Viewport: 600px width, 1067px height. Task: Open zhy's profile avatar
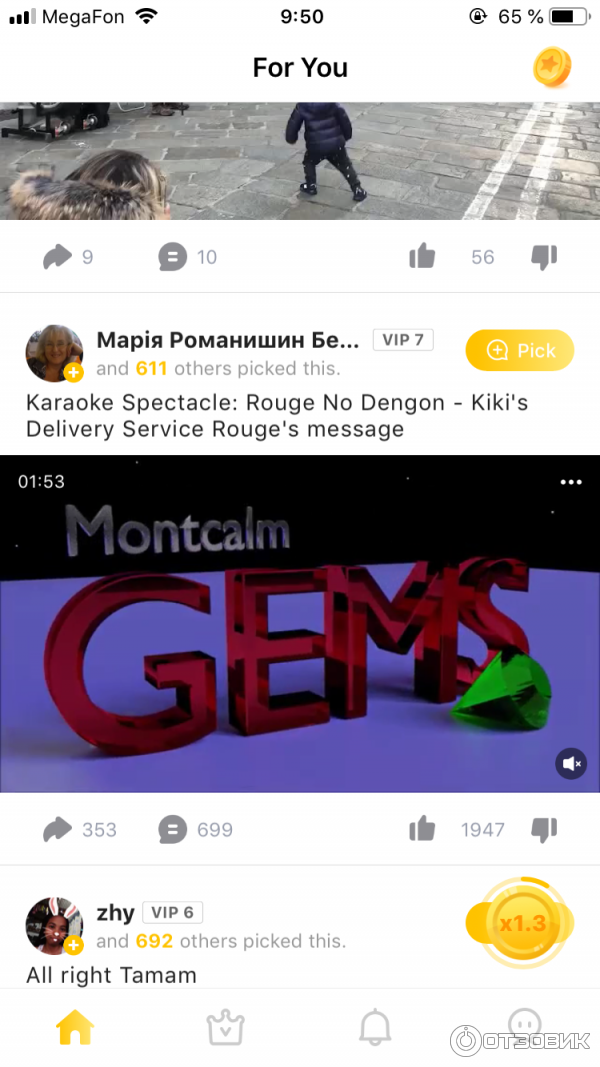[54, 926]
